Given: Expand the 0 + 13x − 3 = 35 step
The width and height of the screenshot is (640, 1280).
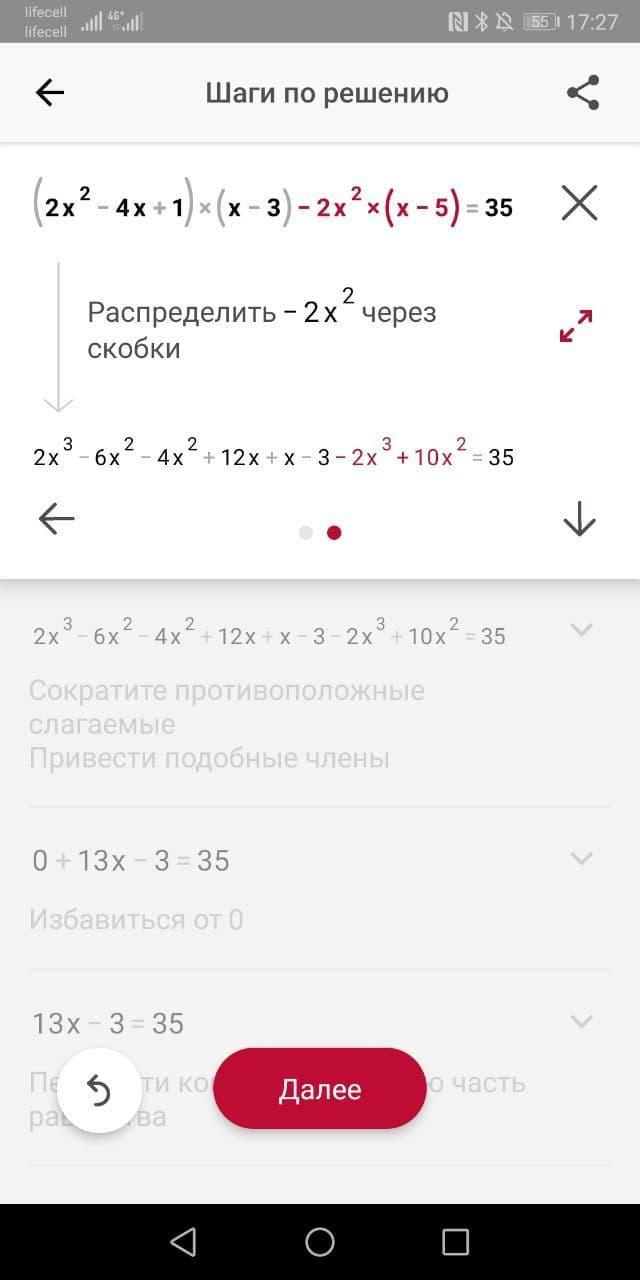Looking at the screenshot, I should pyautogui.click(x=581, y=858).
